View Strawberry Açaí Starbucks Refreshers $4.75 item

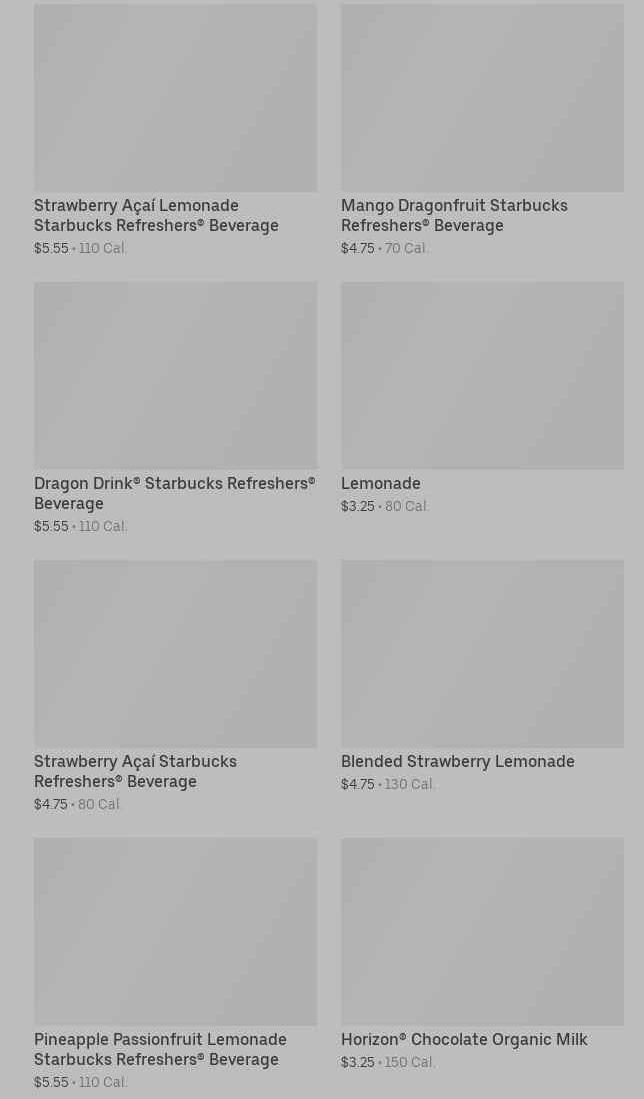(x=175, y=686)
